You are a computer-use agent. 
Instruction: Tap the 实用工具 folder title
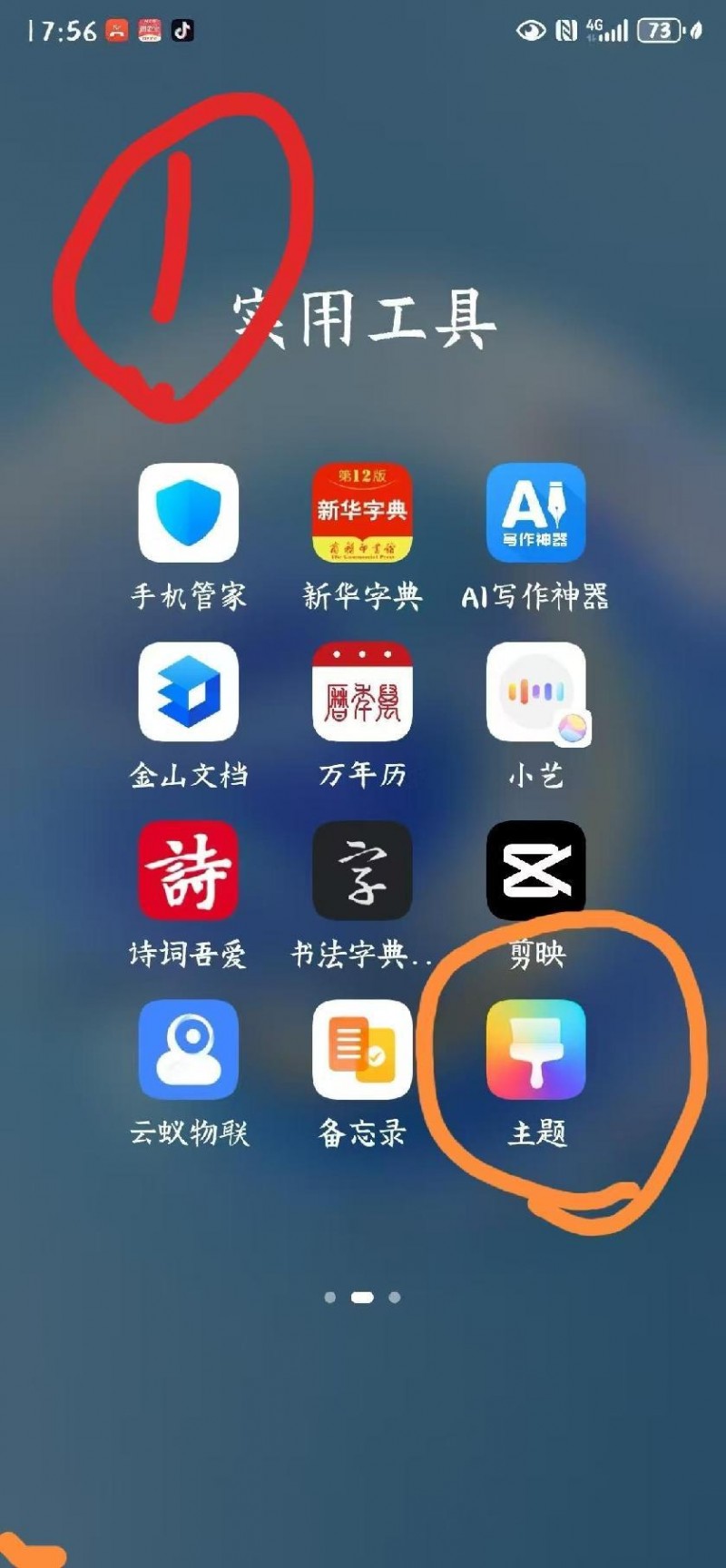363,319
